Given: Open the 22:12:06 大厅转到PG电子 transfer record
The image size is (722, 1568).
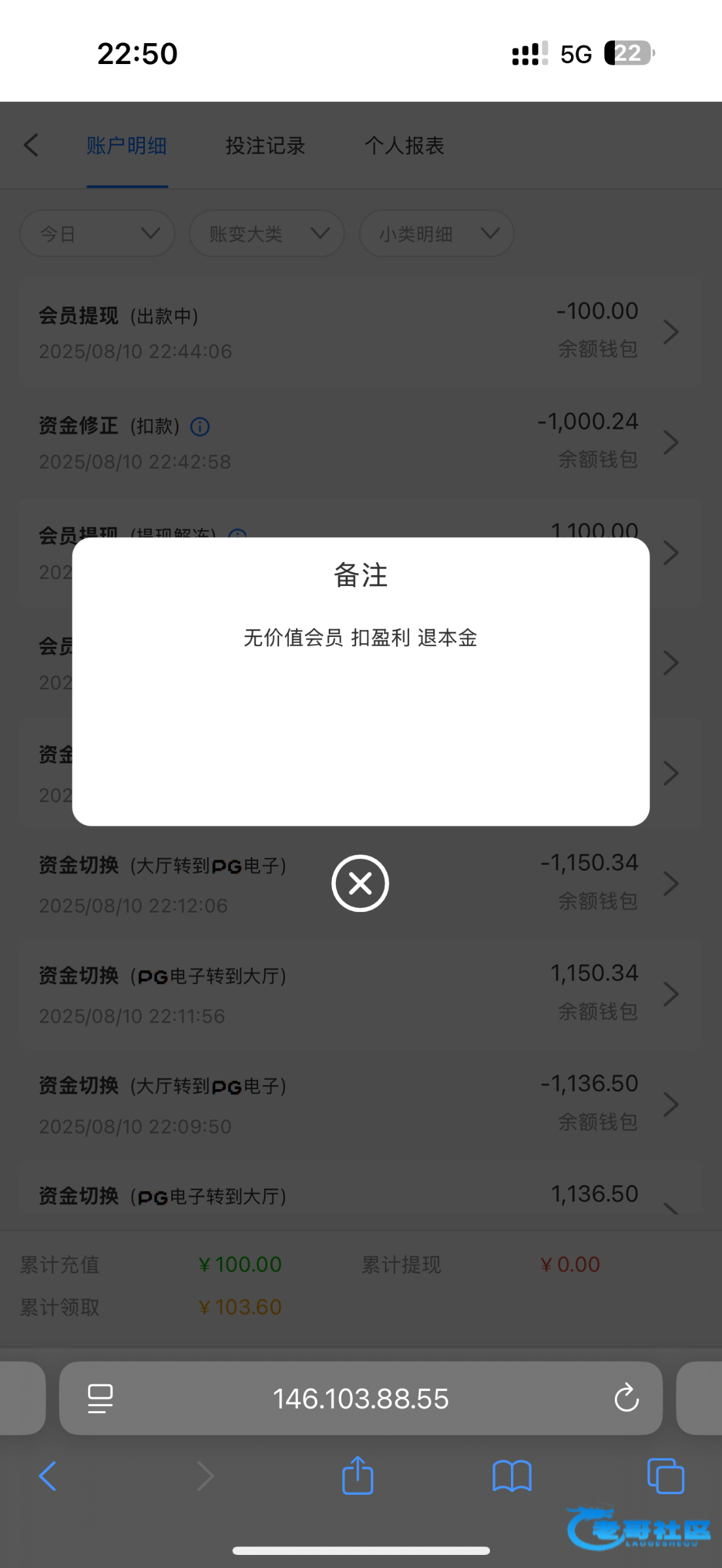Looking at the screenshot, I should 361,884.
